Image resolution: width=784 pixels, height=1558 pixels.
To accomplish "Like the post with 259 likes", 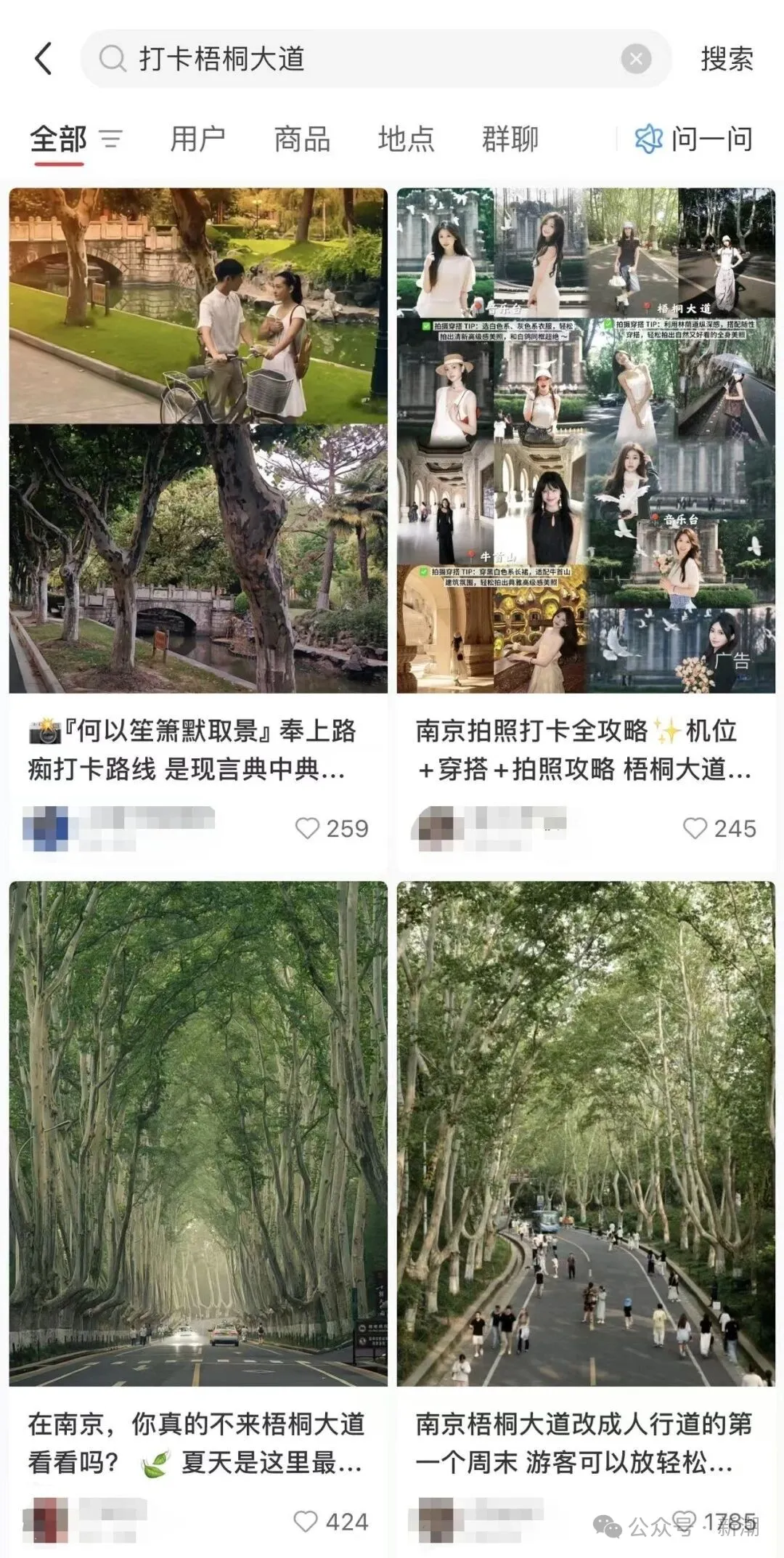I will coord(308,828).
